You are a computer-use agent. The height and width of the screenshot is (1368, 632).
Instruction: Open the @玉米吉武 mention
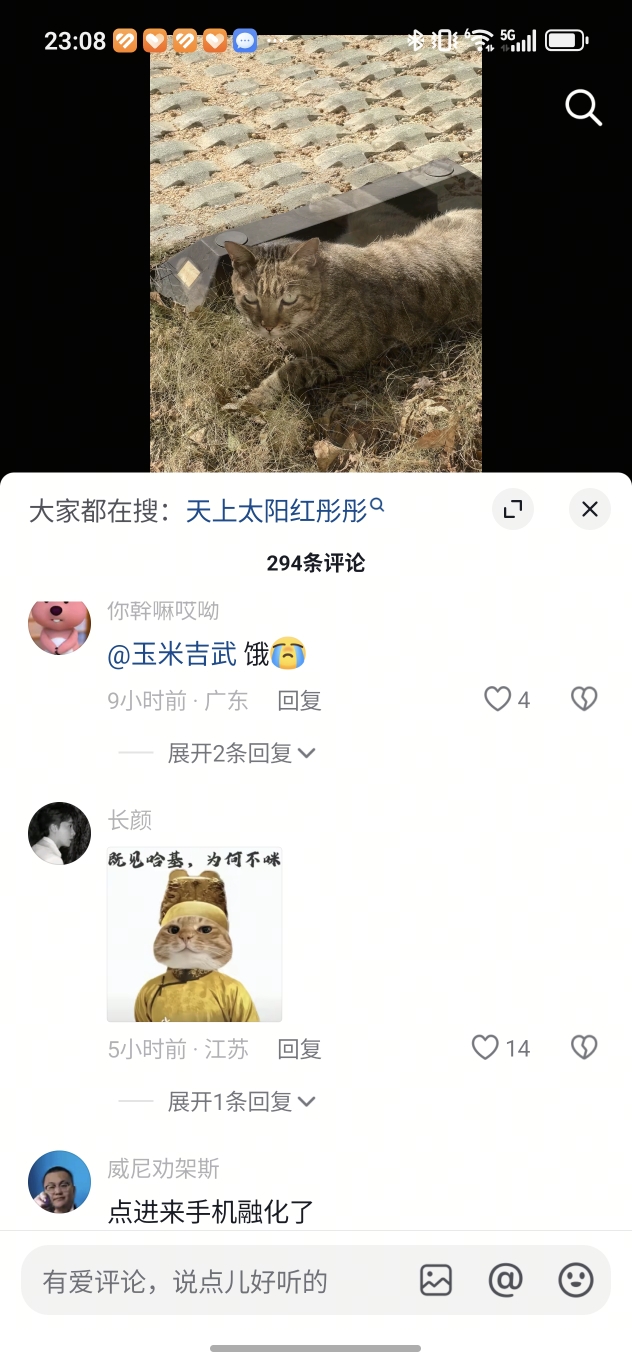click(172, 655)
